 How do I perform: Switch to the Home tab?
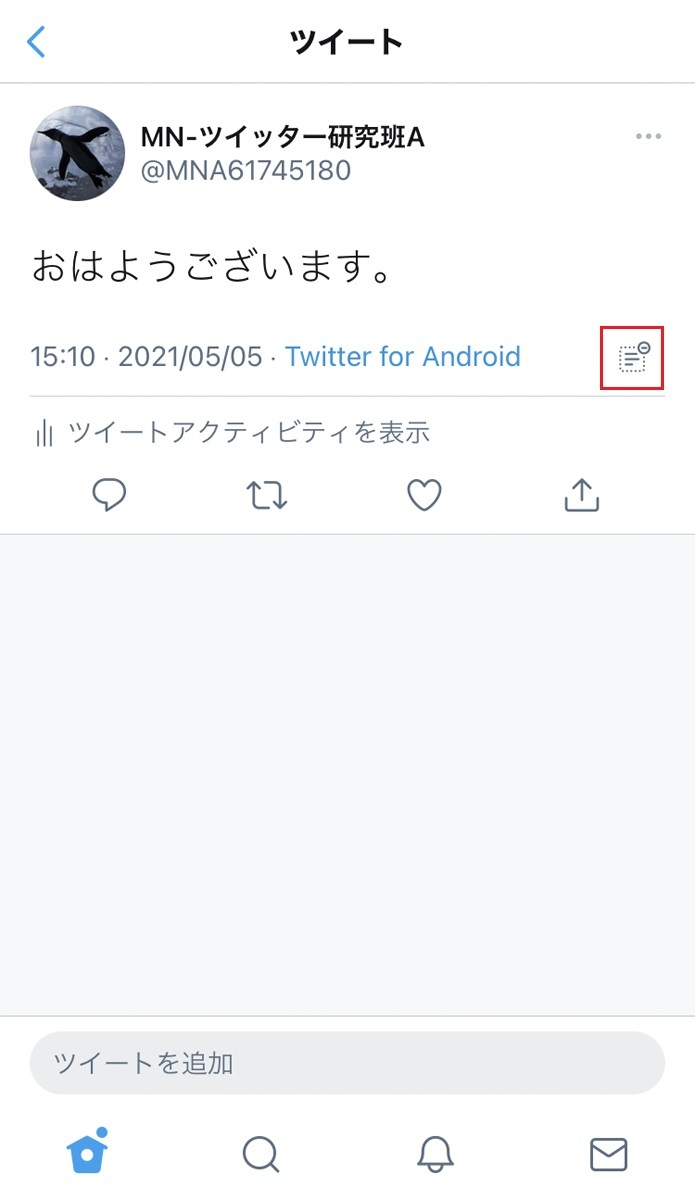pyautogui.click(x=88, y=1151)
